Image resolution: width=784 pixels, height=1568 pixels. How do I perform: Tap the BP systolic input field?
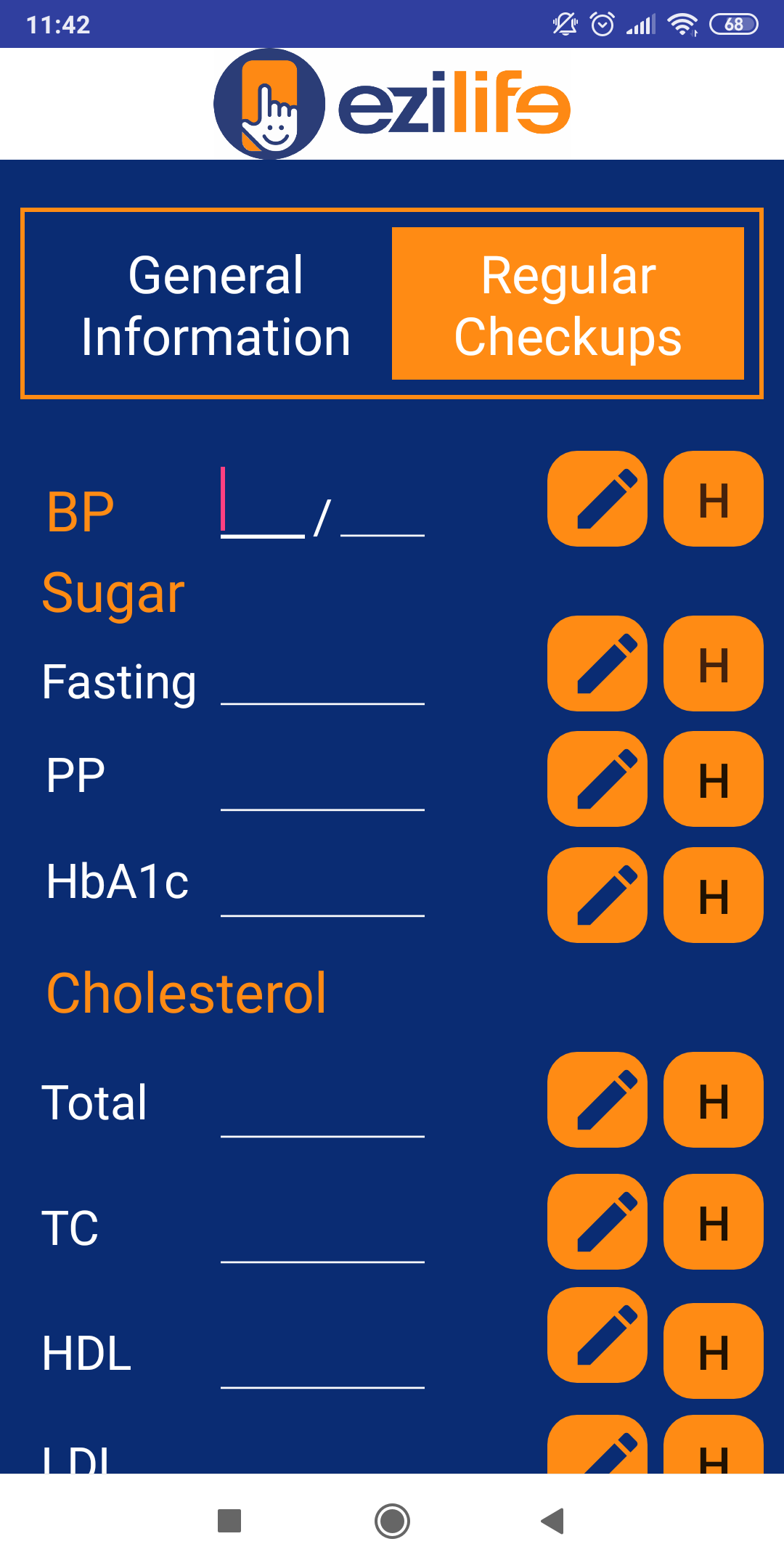point(262,503)
